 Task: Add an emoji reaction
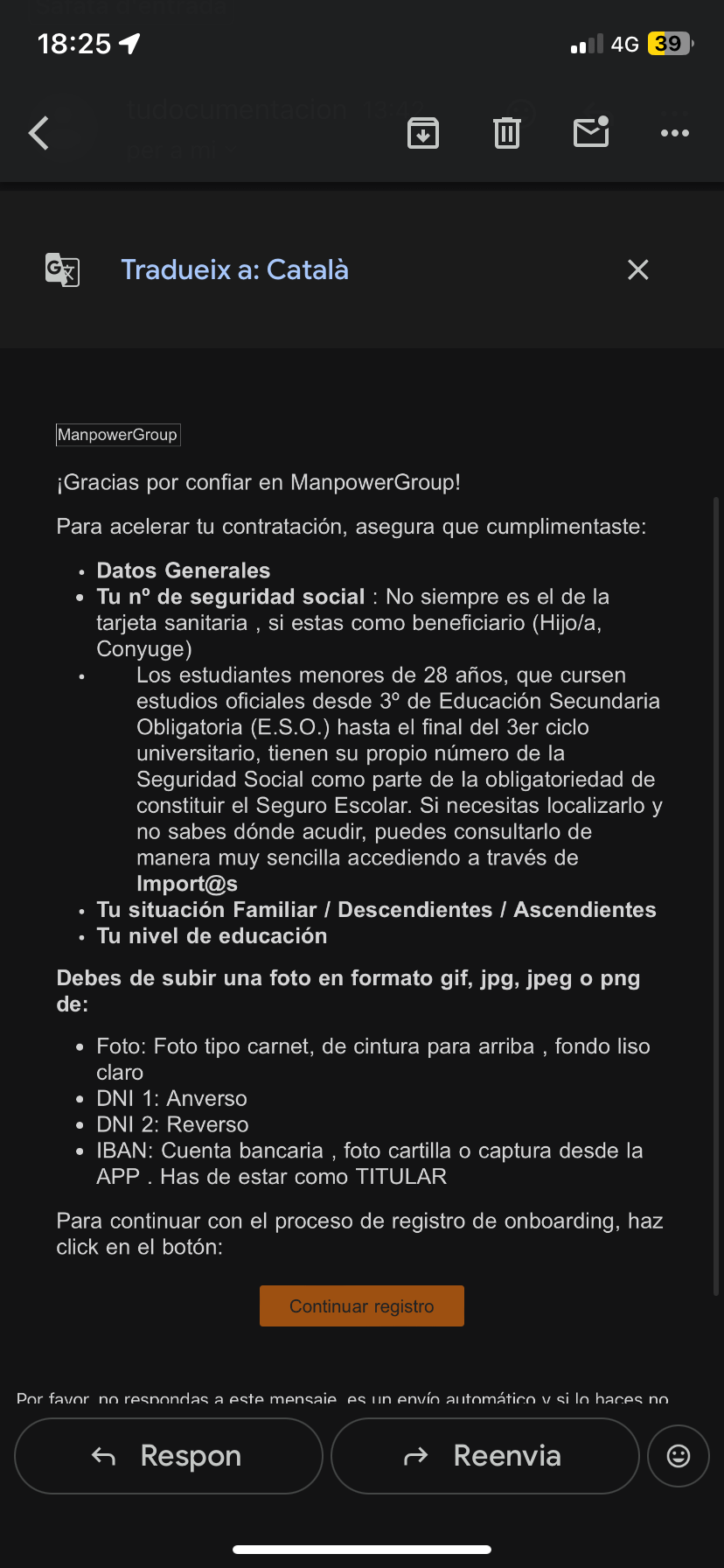[x=679, y=1456]
